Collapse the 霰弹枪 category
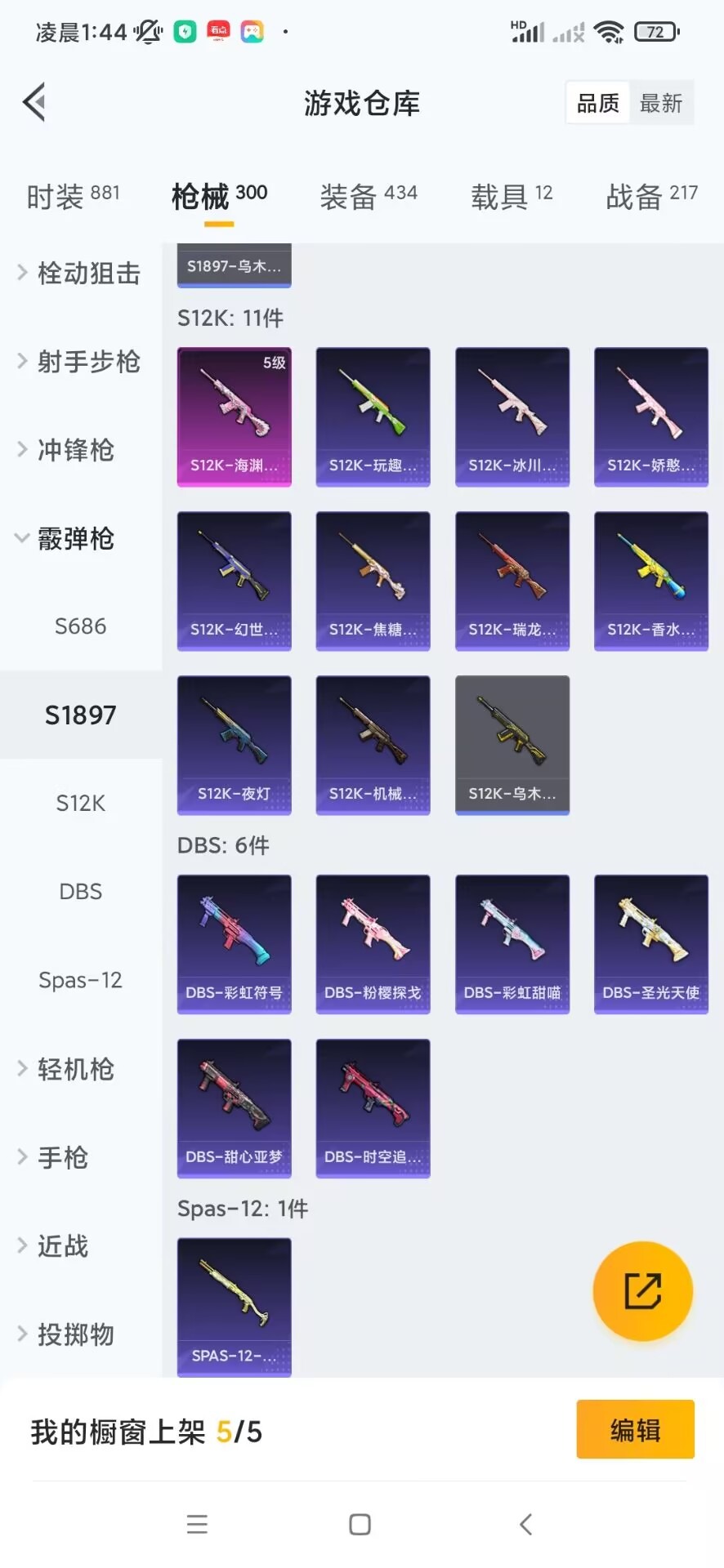Image resolution: width=724 pixels, height=1568 pixels. (x=65, y=538)
